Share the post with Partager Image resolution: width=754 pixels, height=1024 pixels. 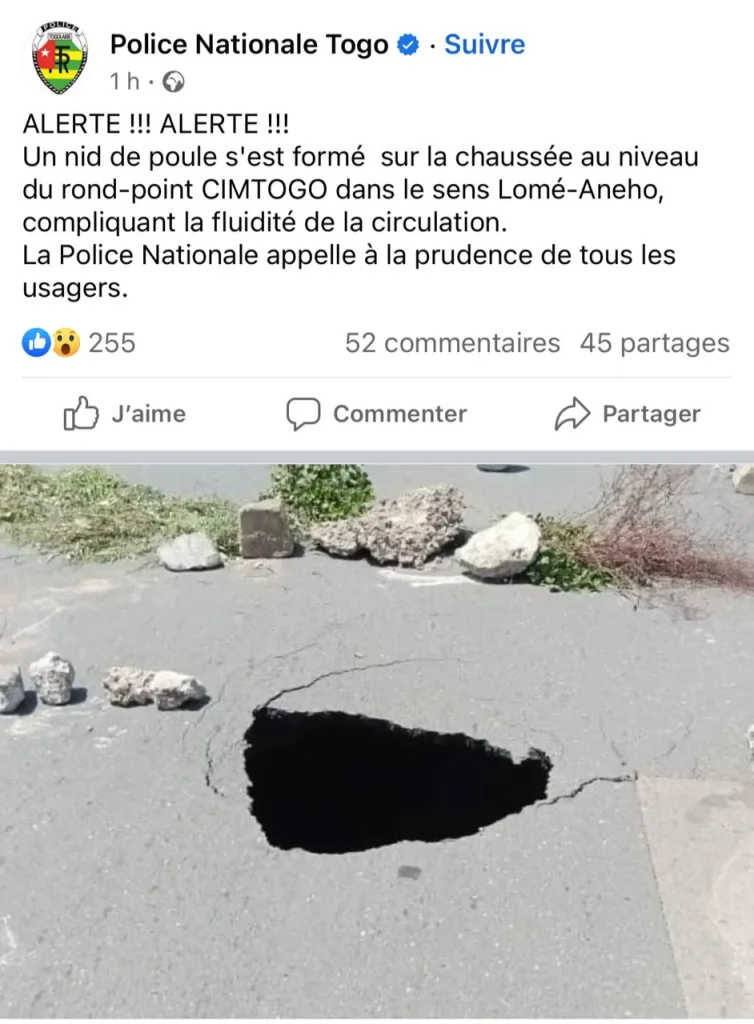[x=628, y=414]
